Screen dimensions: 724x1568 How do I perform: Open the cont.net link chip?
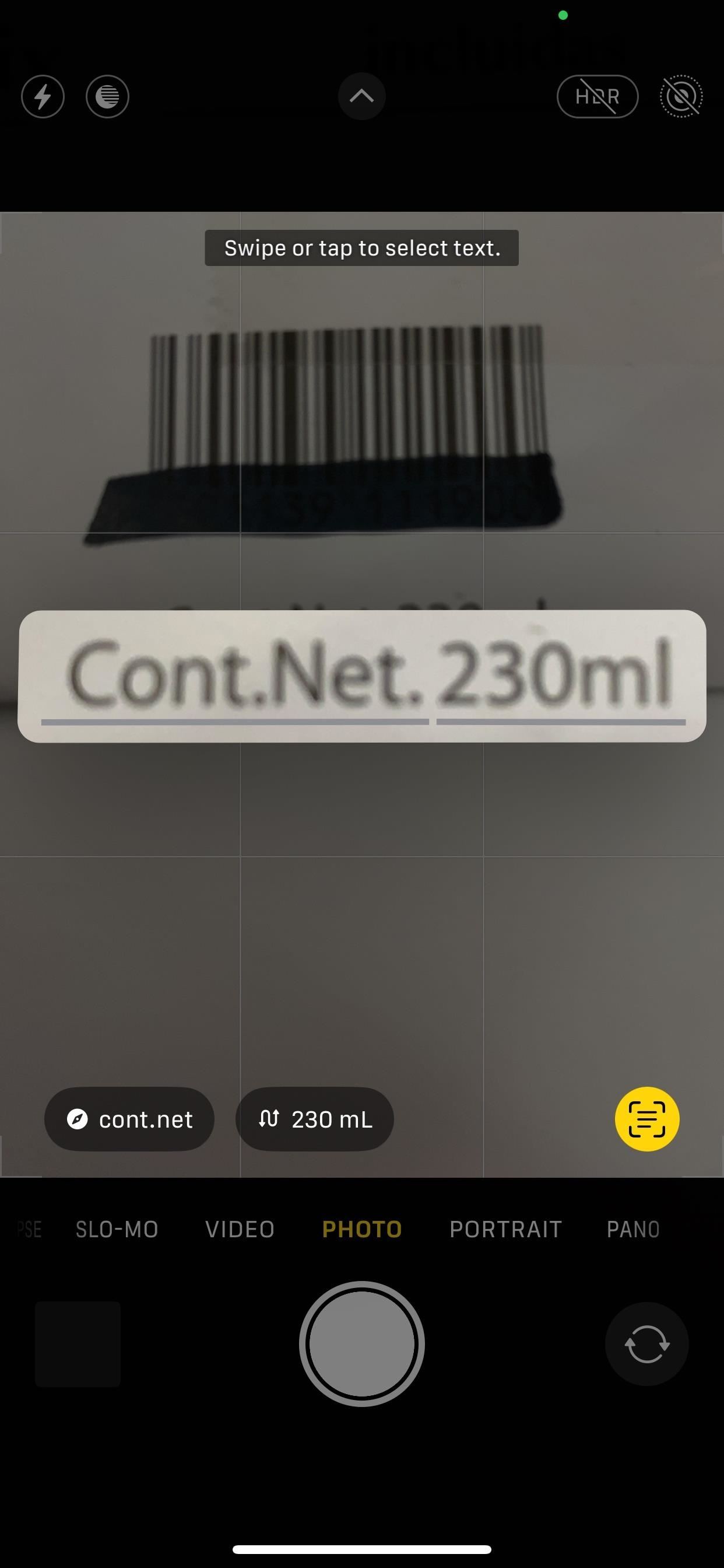(x=129, y=1119)
